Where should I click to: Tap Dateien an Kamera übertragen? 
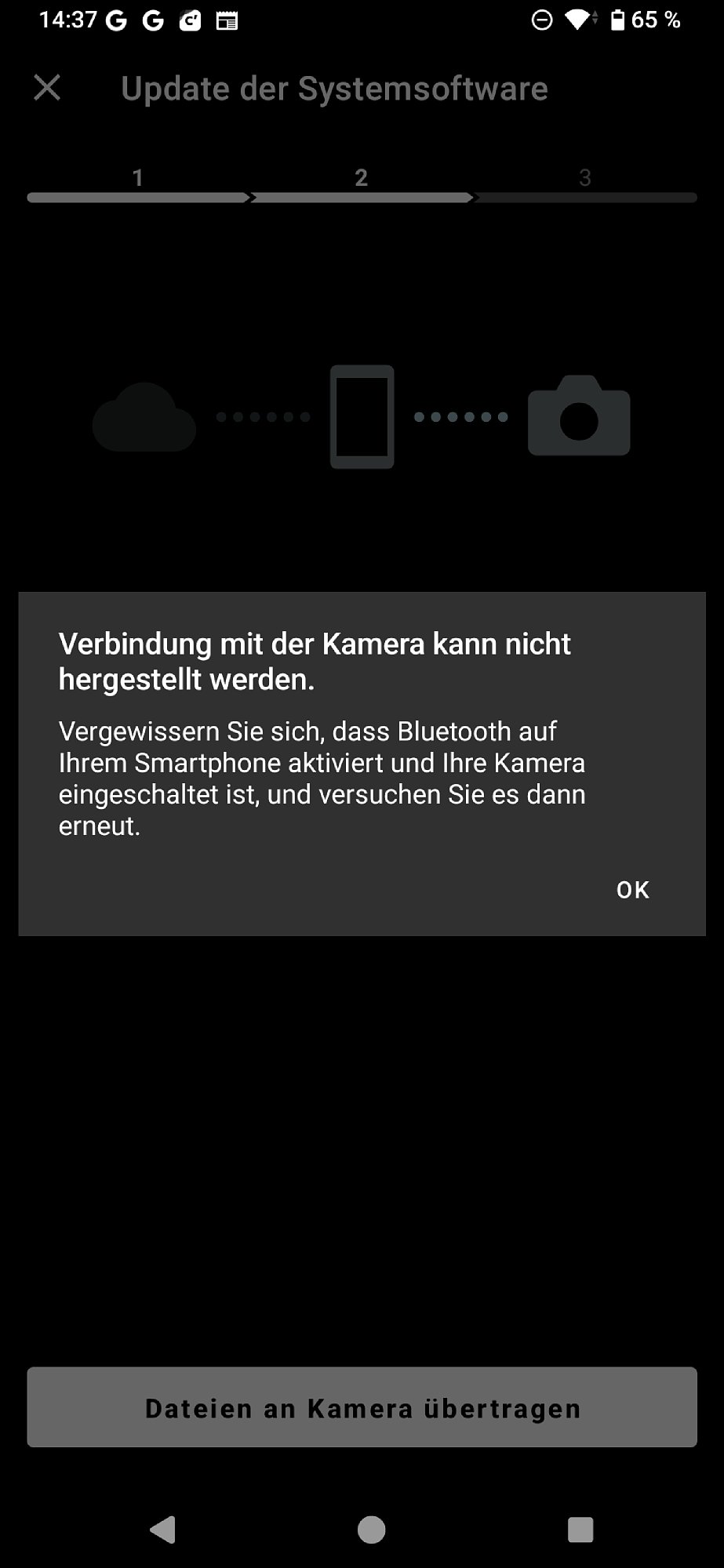[x=362, y=1407]
